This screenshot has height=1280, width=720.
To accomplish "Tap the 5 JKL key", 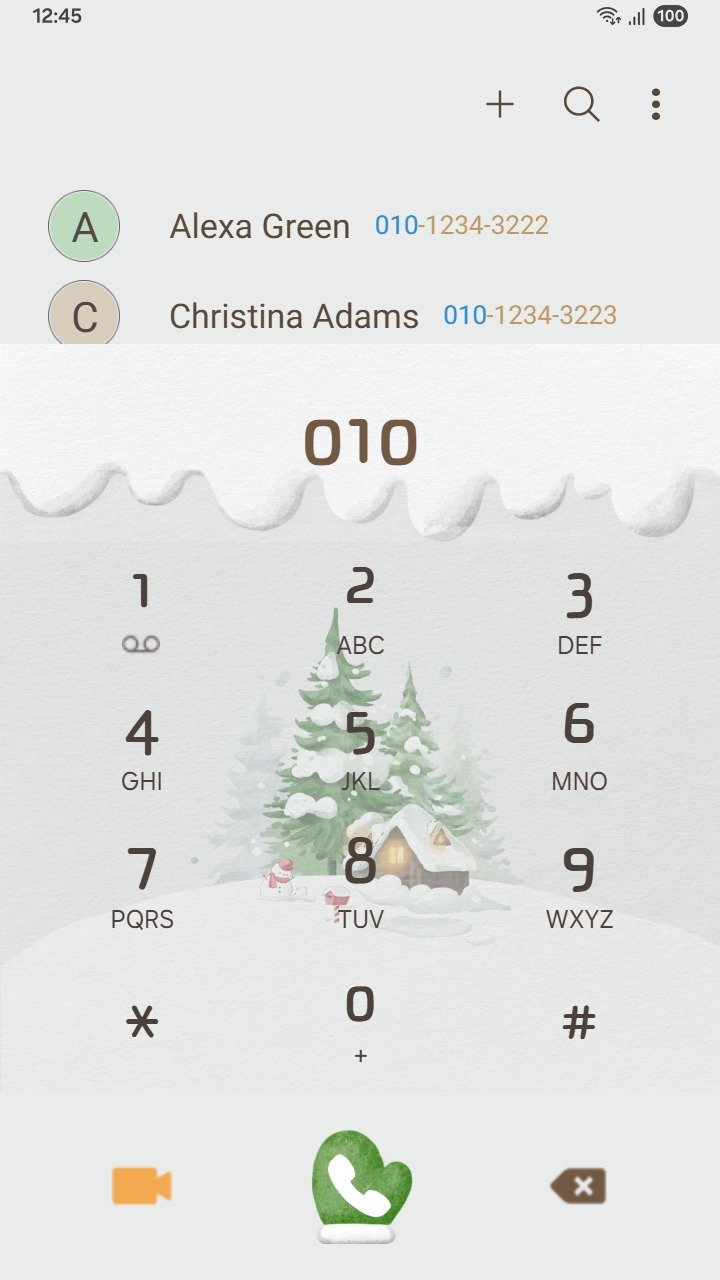I will point(360,748).
